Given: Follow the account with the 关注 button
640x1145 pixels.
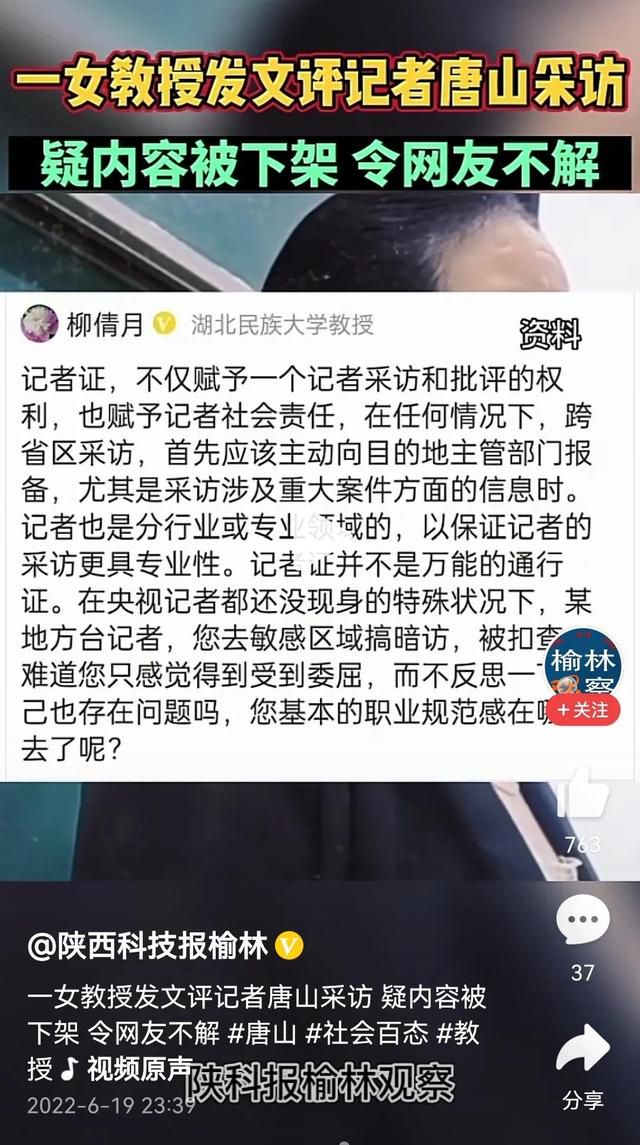Looking at the screenshot, I should tap(583, 709).
